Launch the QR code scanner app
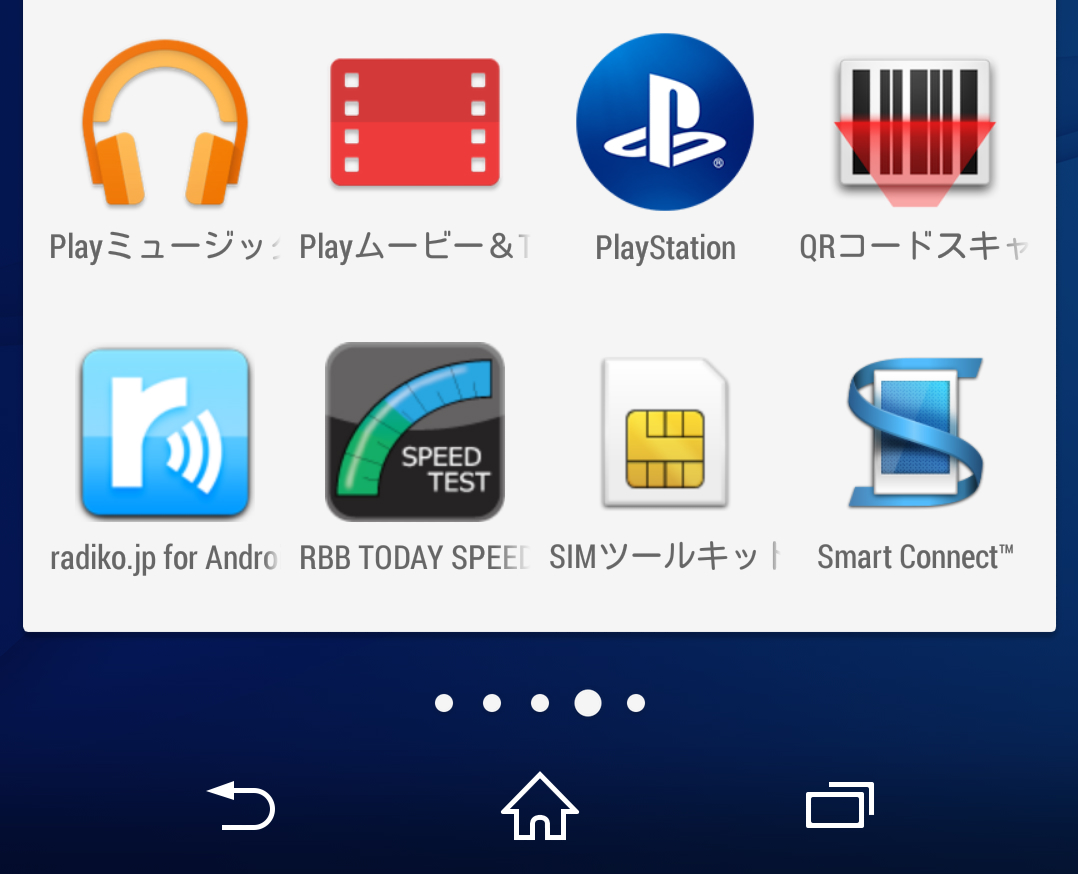The image size is (1078, 874). (x=915, y=125)
